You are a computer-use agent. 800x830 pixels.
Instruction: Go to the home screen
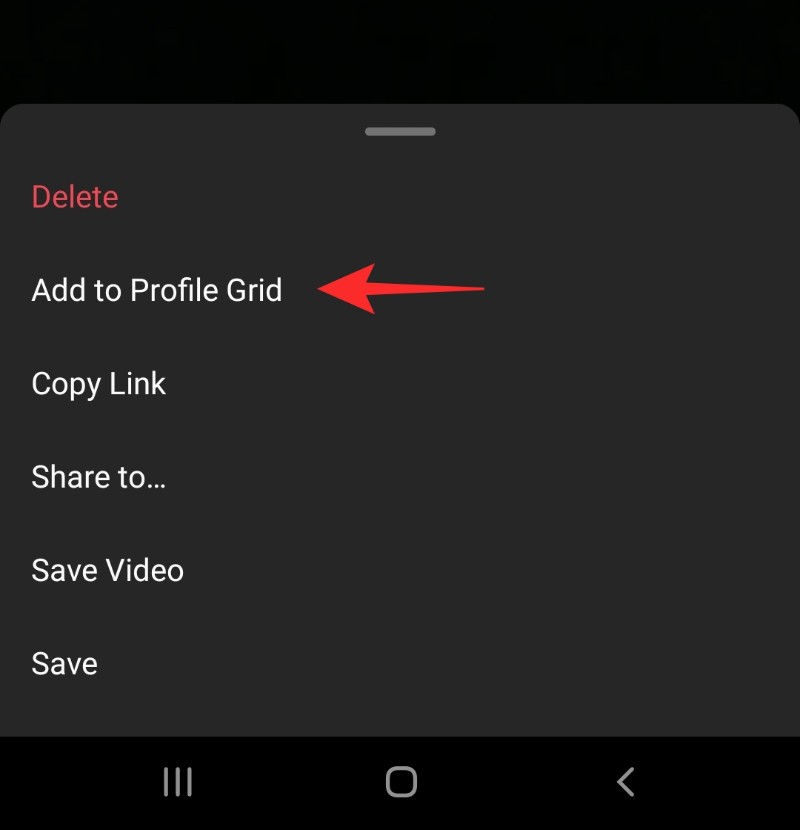pyautogui.click(x=401, y=782)
